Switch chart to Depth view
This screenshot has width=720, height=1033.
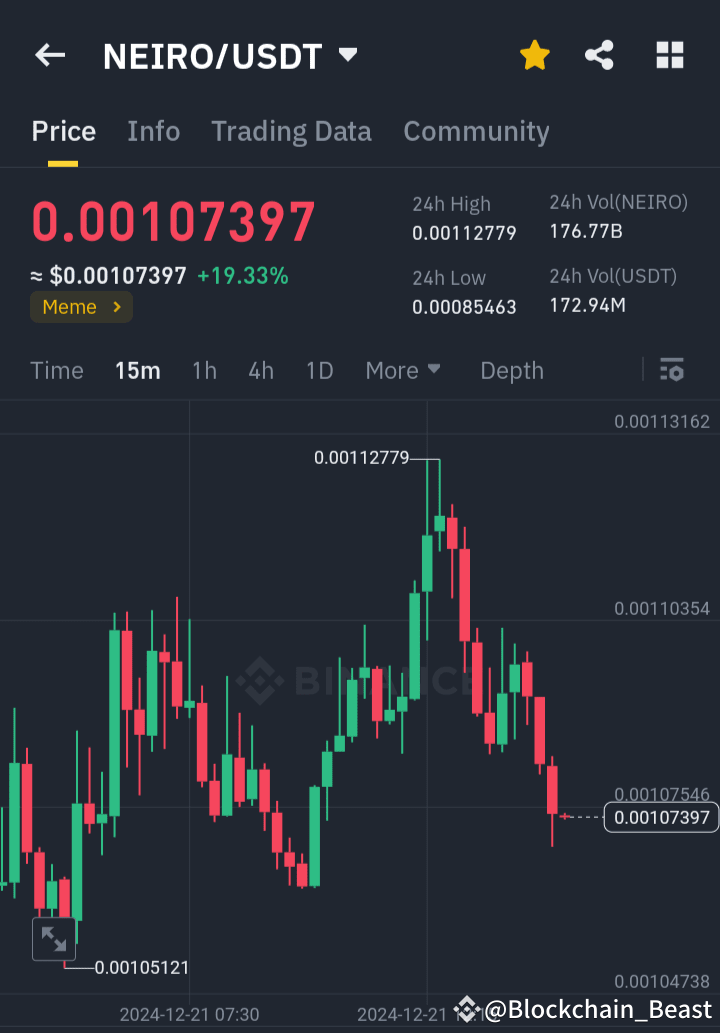[511, 370]
